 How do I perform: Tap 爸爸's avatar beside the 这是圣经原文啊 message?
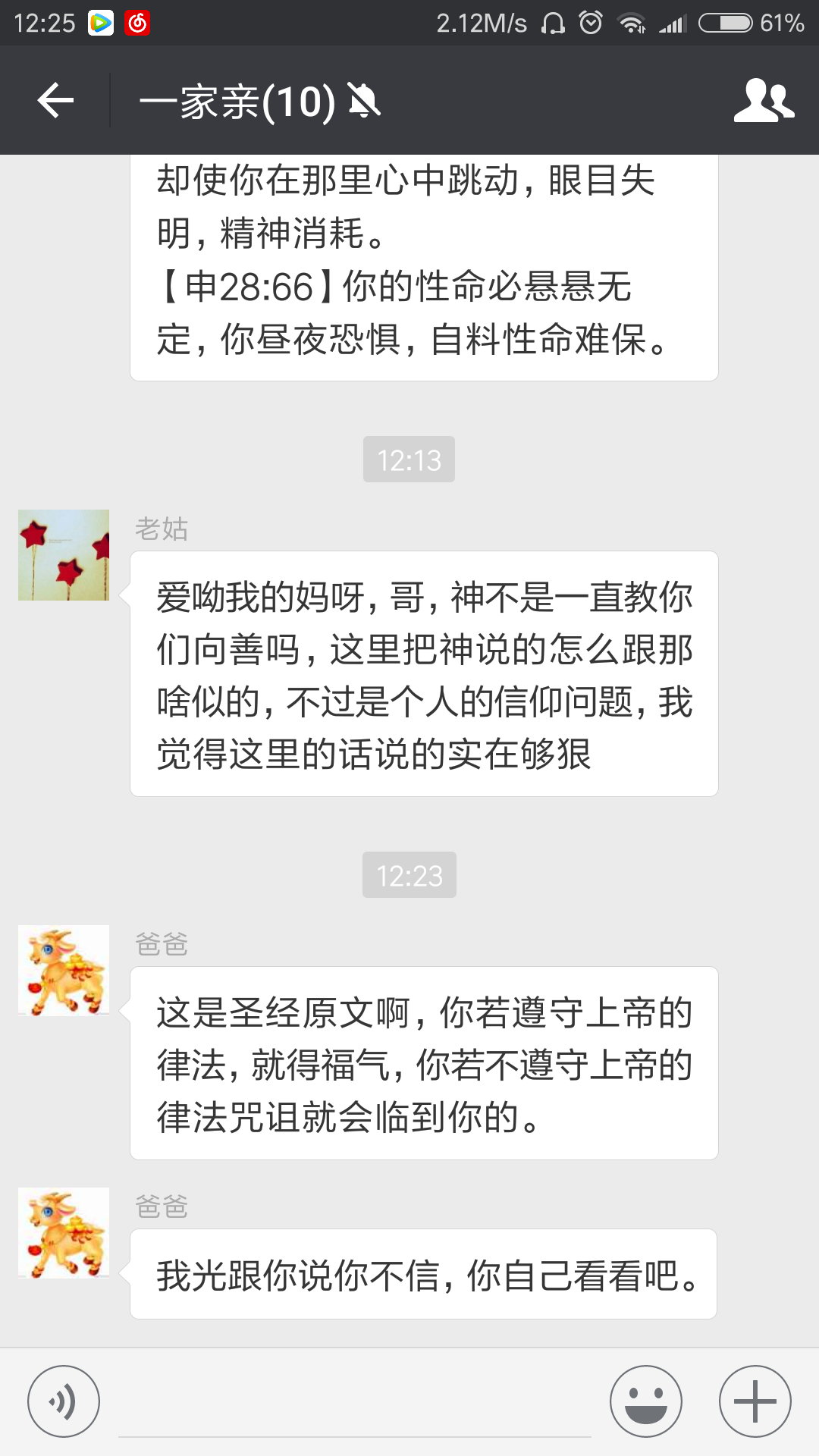point(64,971)
